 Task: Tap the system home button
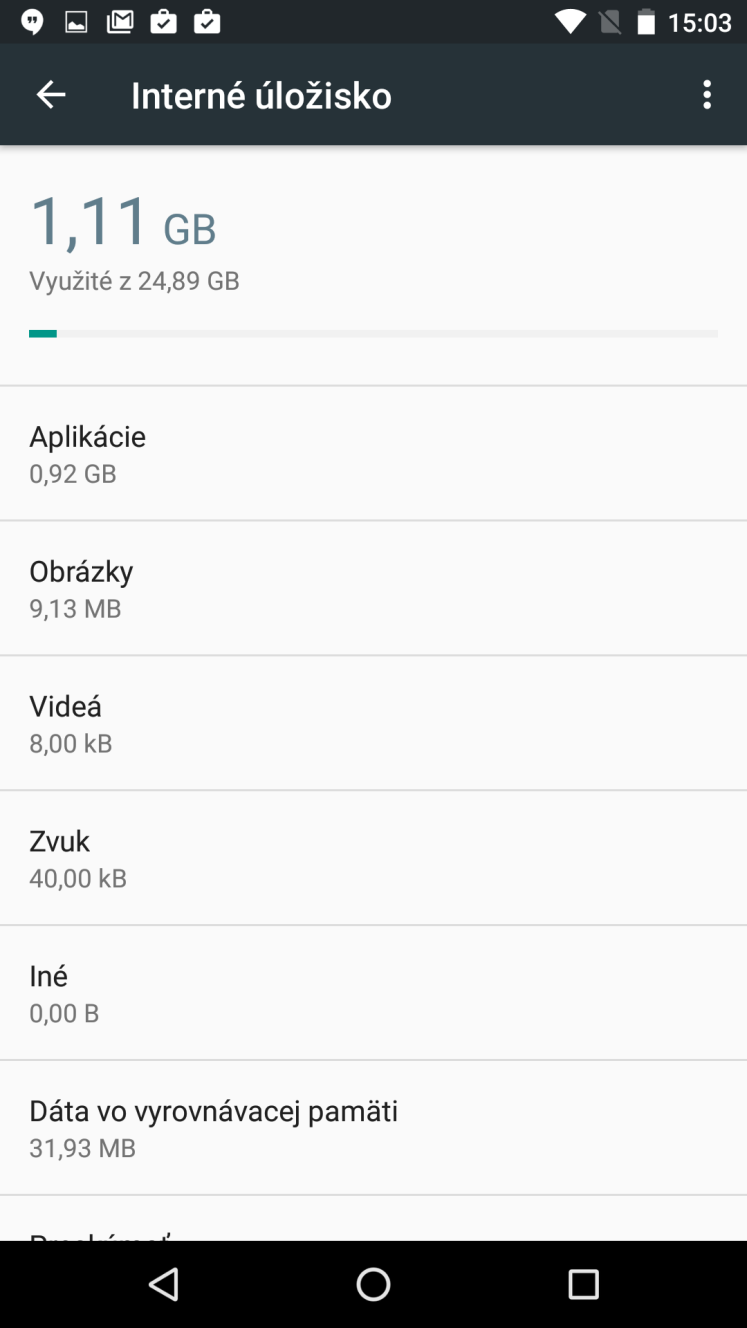coord(373,1284)
